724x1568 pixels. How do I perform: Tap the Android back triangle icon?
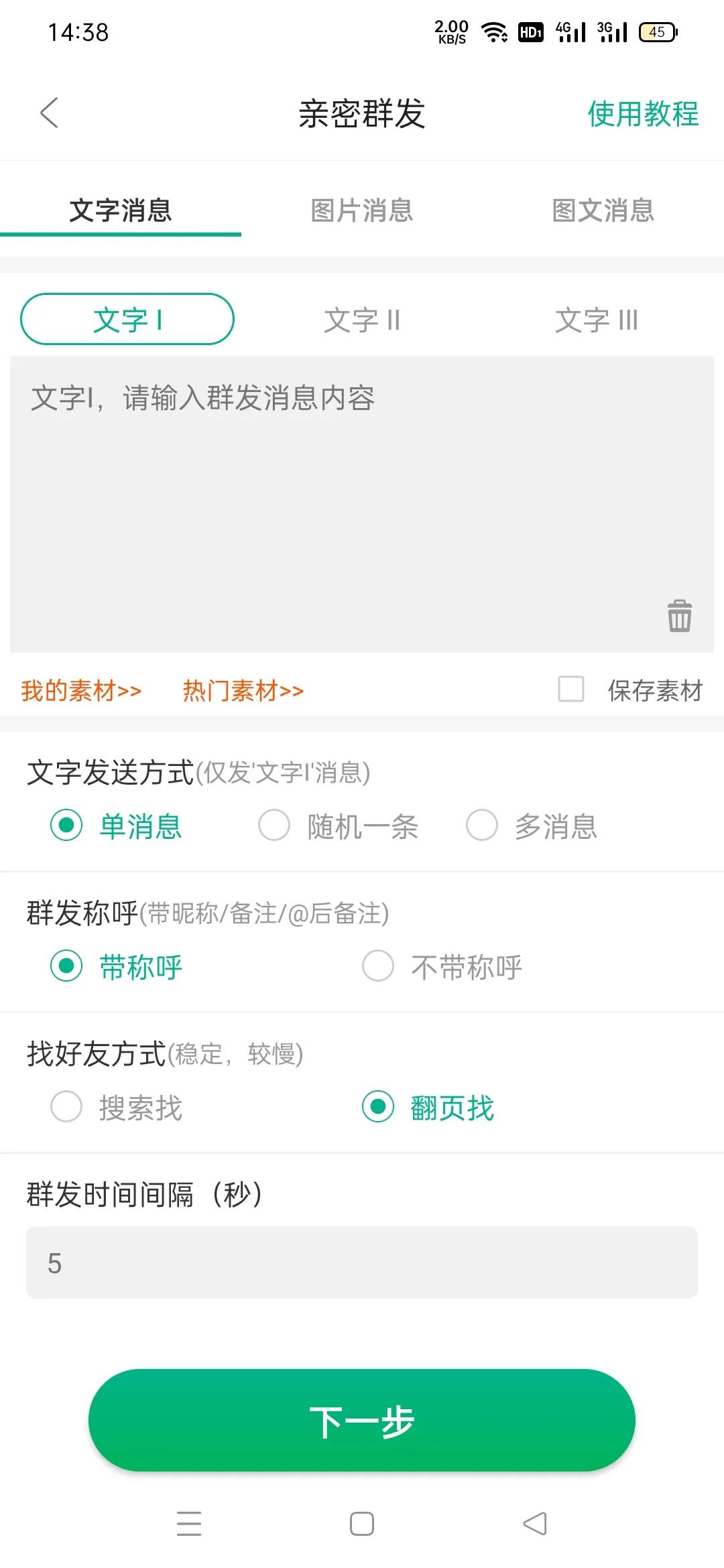pos(534,1524)
